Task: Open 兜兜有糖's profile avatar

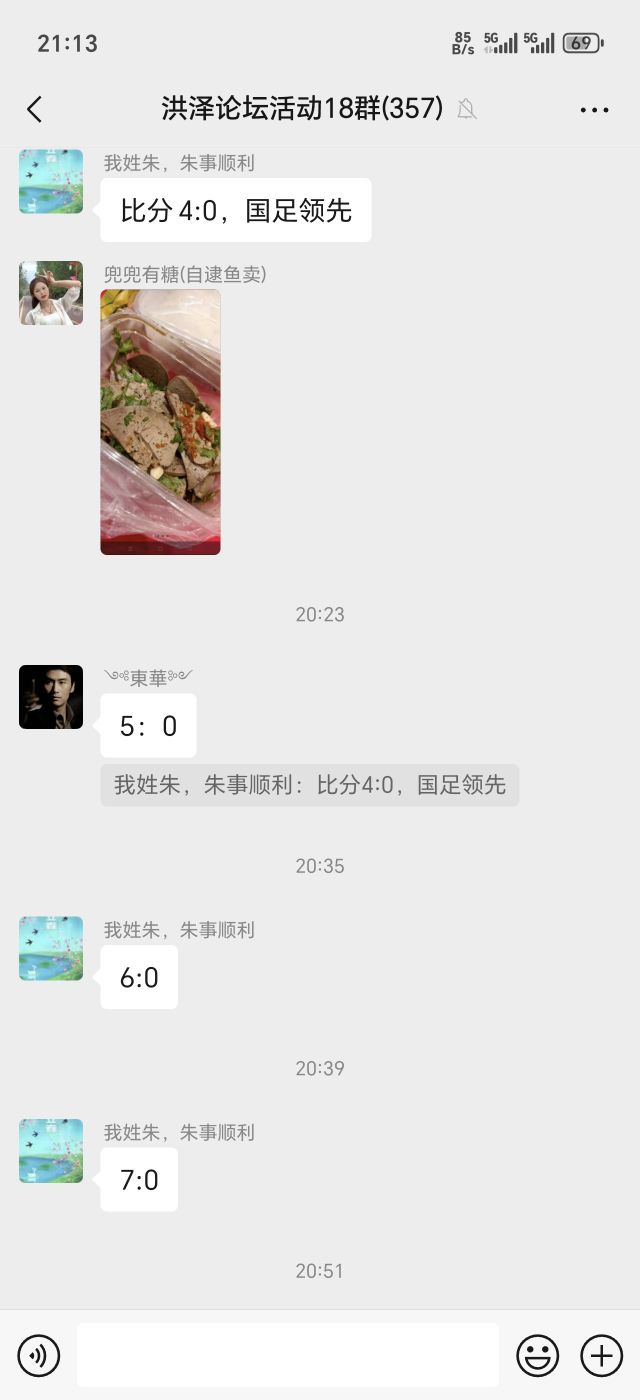Action: tap(51, 293)
